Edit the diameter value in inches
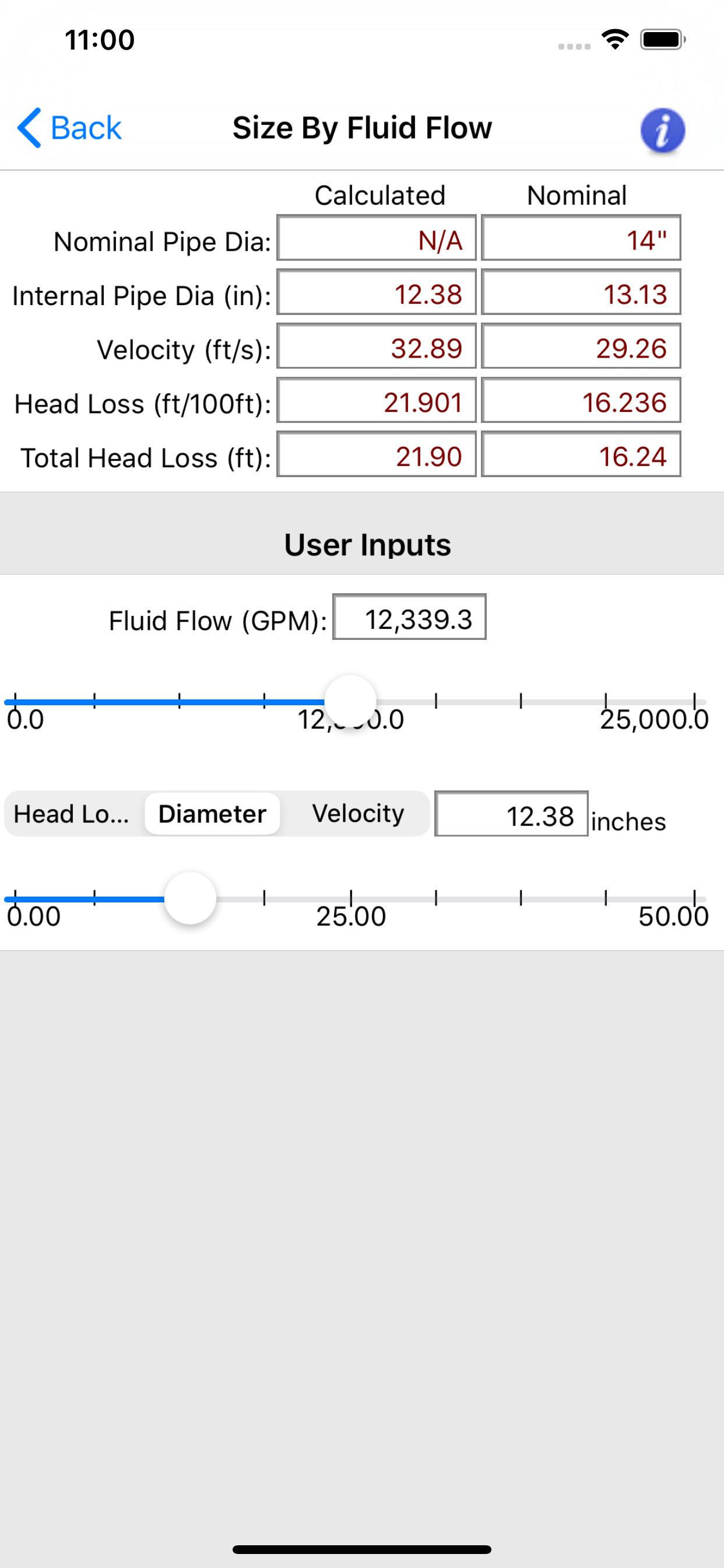724x1568 pixels. coord(511,814)
